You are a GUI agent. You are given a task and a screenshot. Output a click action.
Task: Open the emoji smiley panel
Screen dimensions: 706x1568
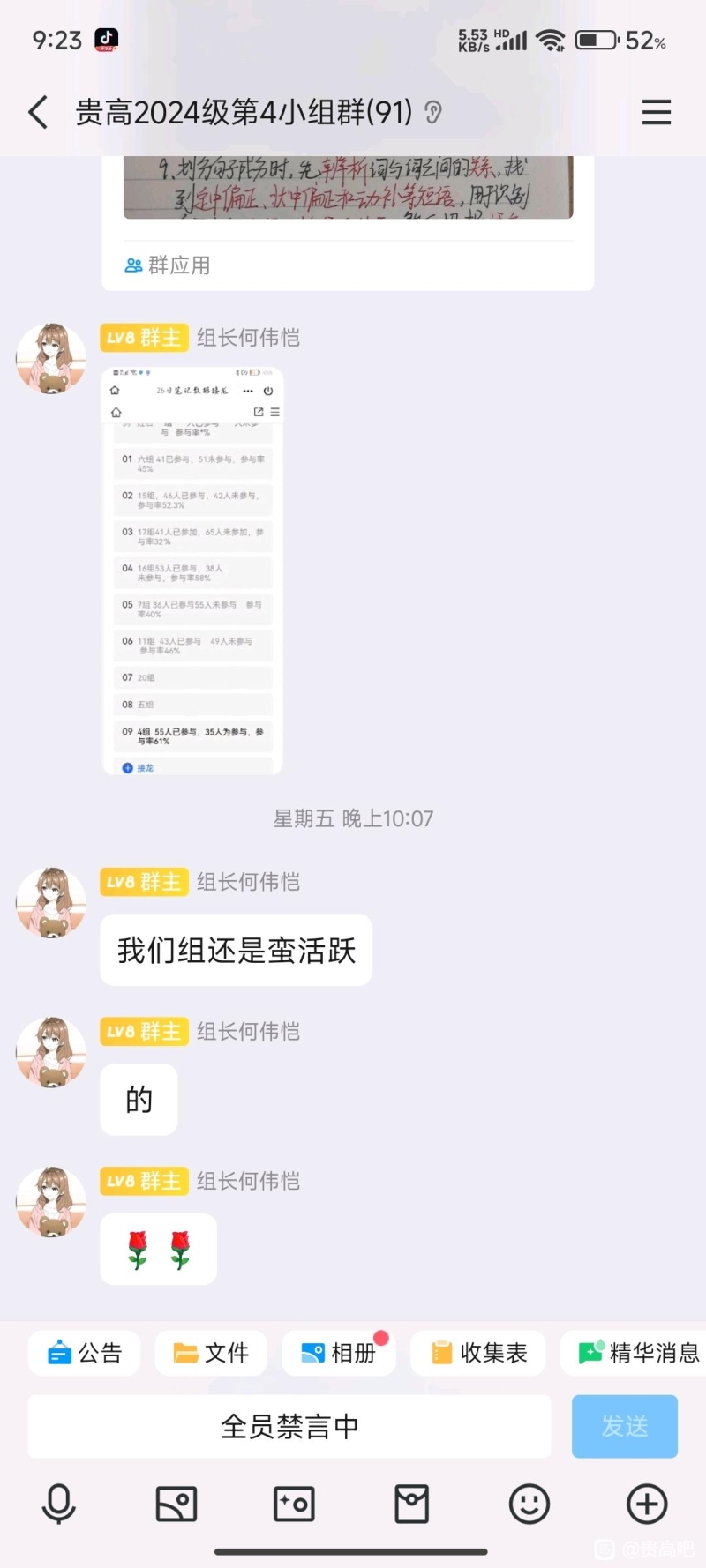pos(529,1504)
